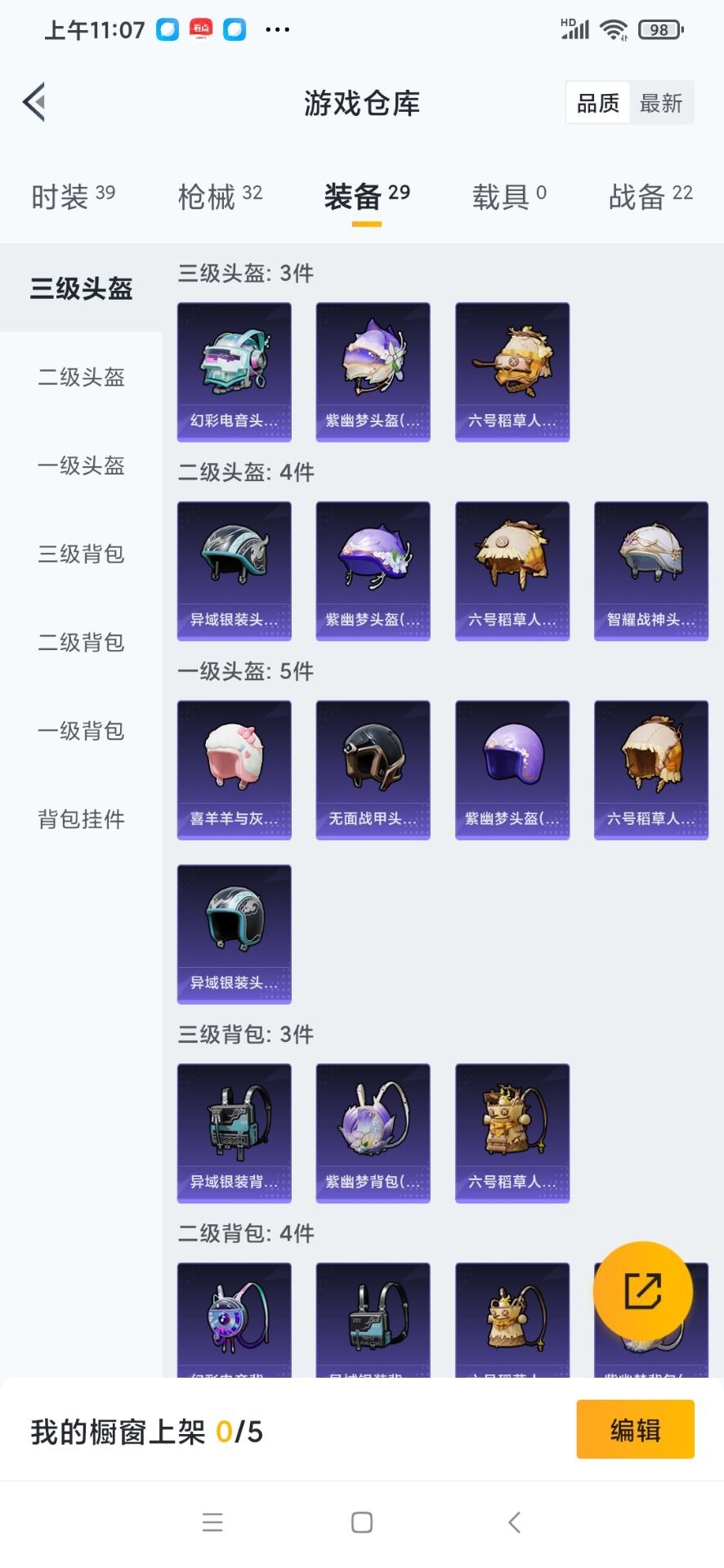Tap the 编辑 button
Screen dimensions: 724x1568
(x=635, y=1429)
